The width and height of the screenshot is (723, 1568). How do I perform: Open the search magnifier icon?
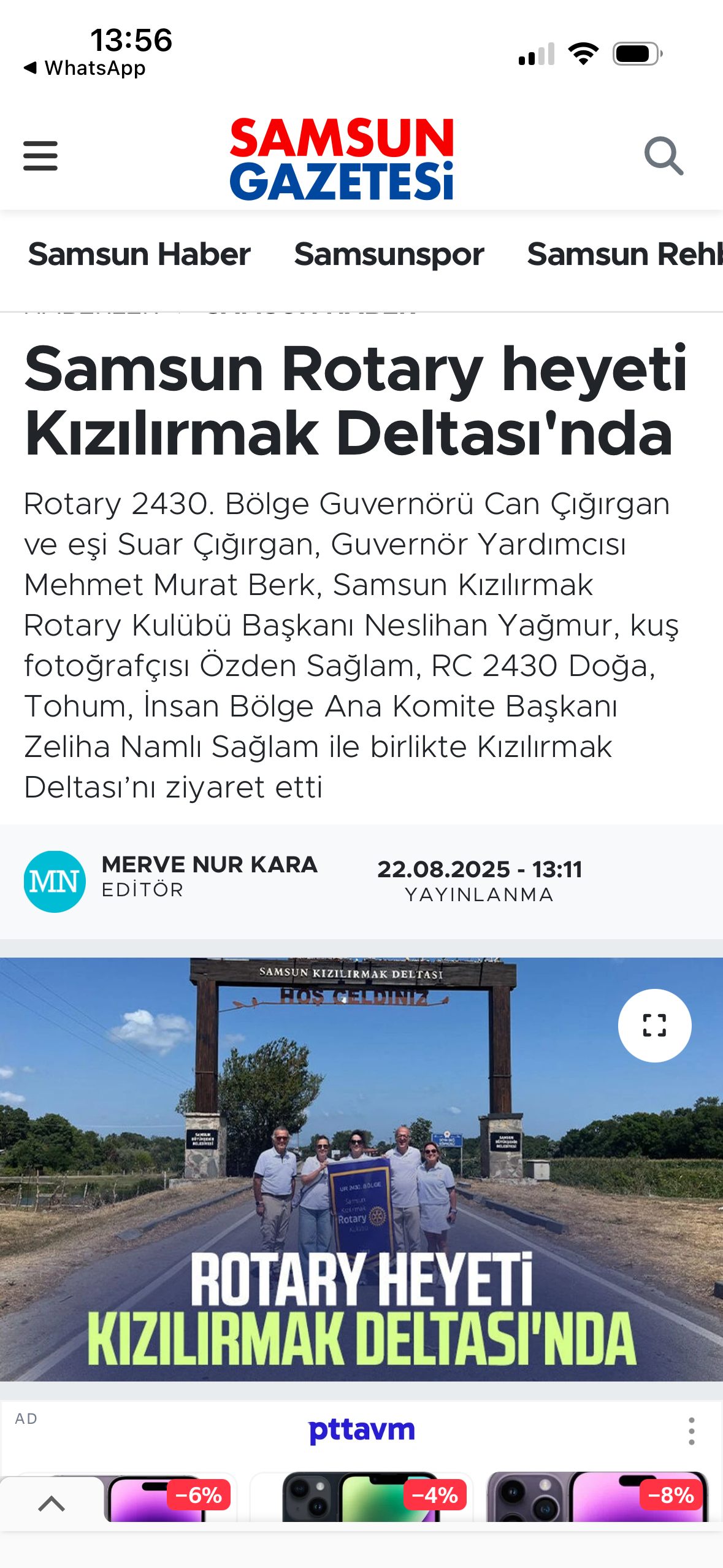tap(664, 156)
